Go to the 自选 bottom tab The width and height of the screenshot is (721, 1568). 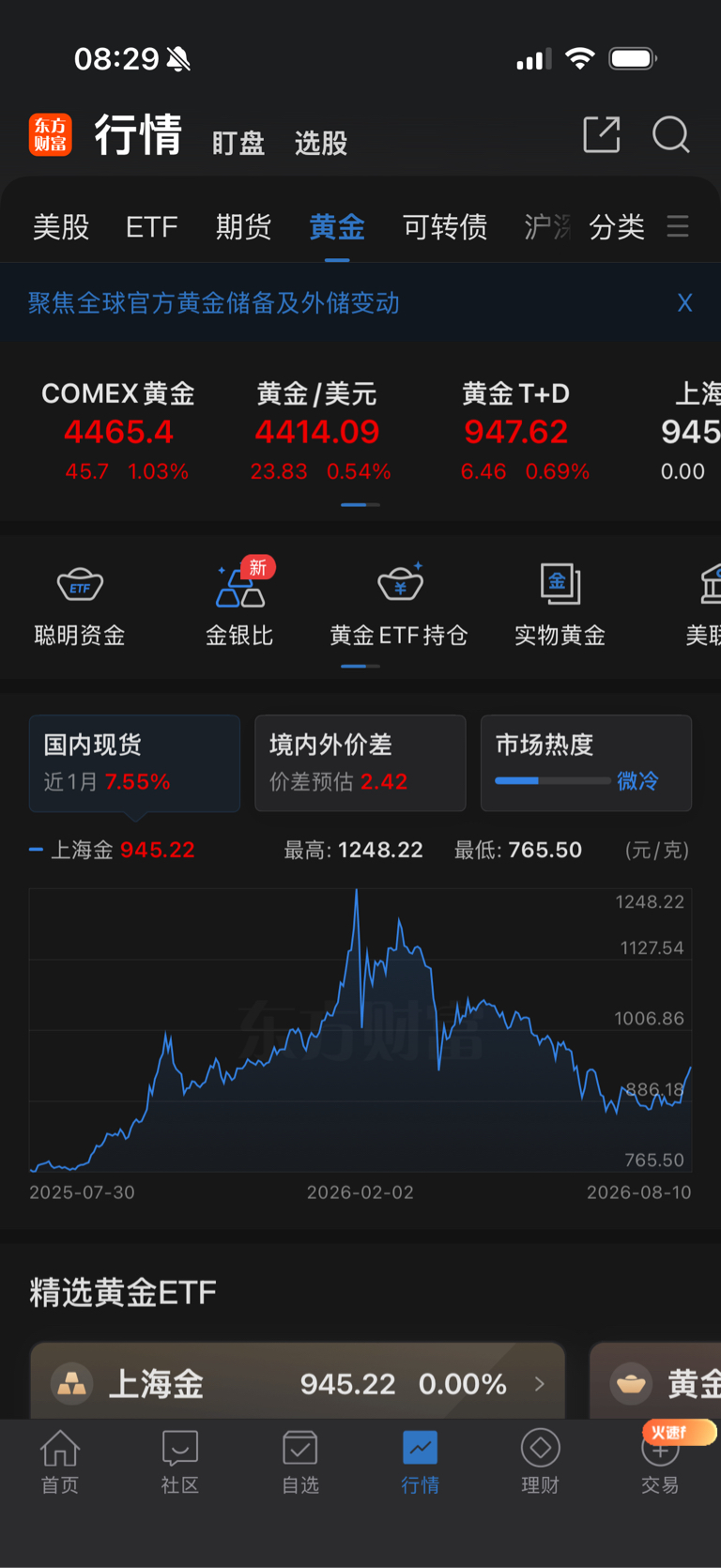click(300, 1463)
